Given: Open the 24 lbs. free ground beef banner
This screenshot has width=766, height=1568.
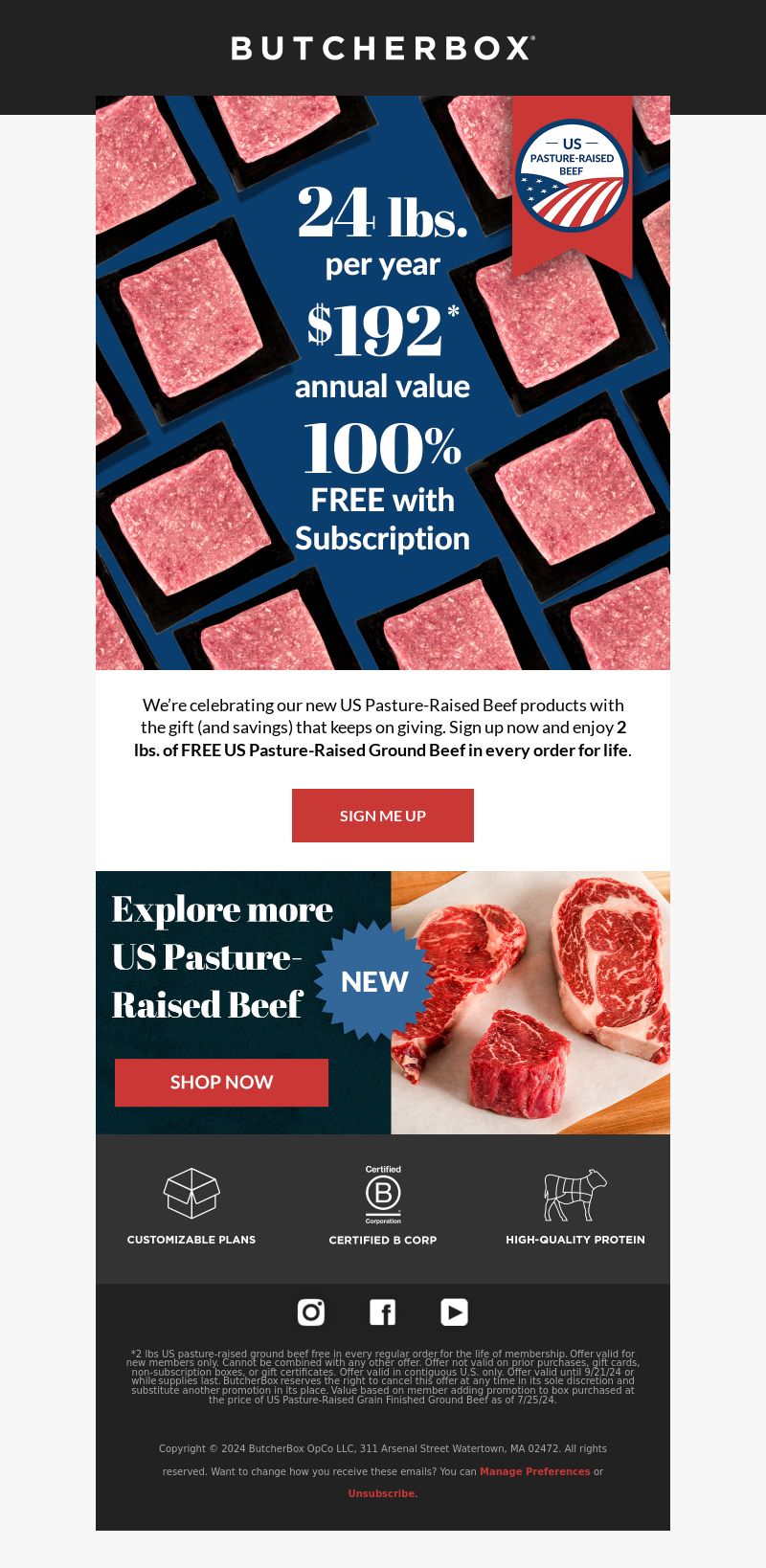Looking at the screenshot, I should pyautogui.click(x=383, y=383).
